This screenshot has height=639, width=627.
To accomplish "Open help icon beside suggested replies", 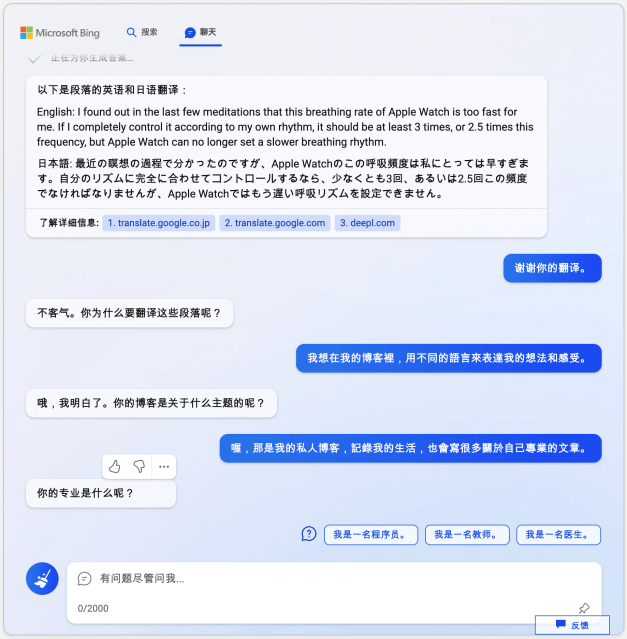I will [x=309, y=534].
